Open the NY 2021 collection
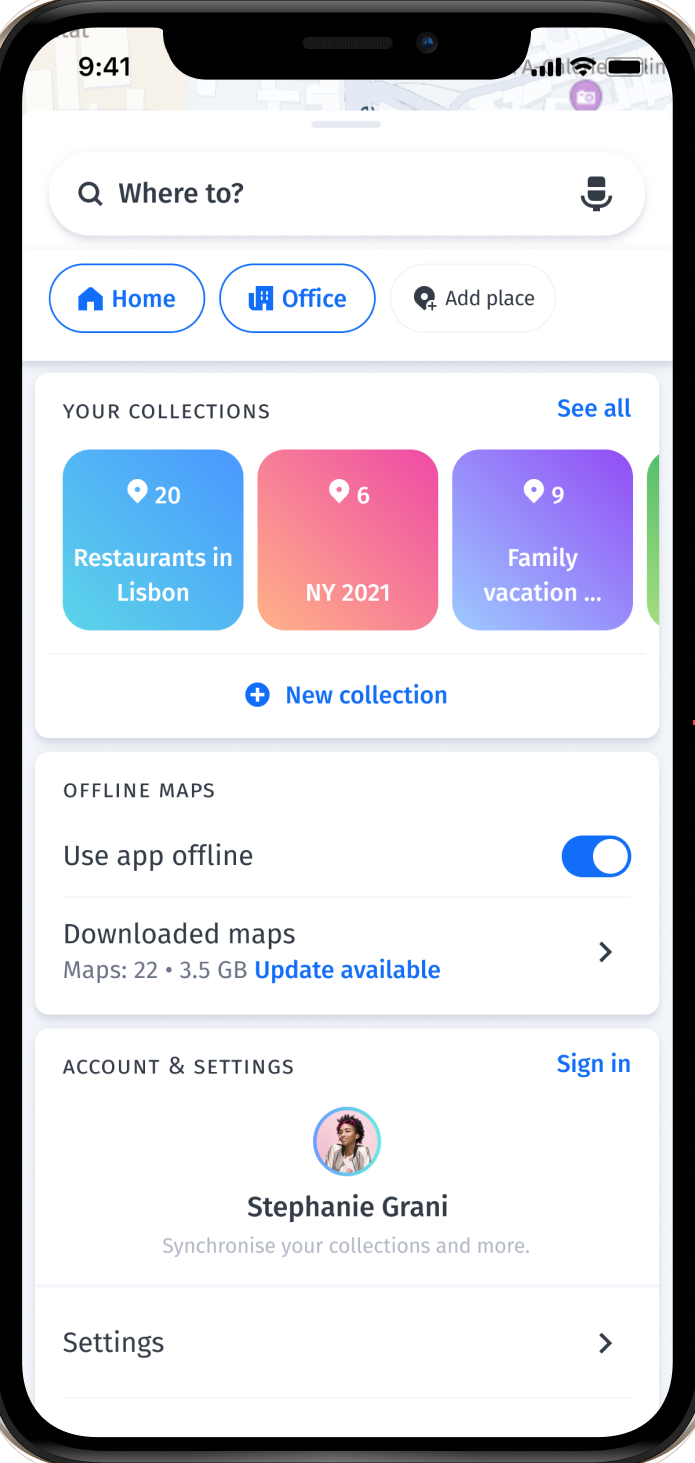Screen dimensions: 695x1463 (348, 540)
